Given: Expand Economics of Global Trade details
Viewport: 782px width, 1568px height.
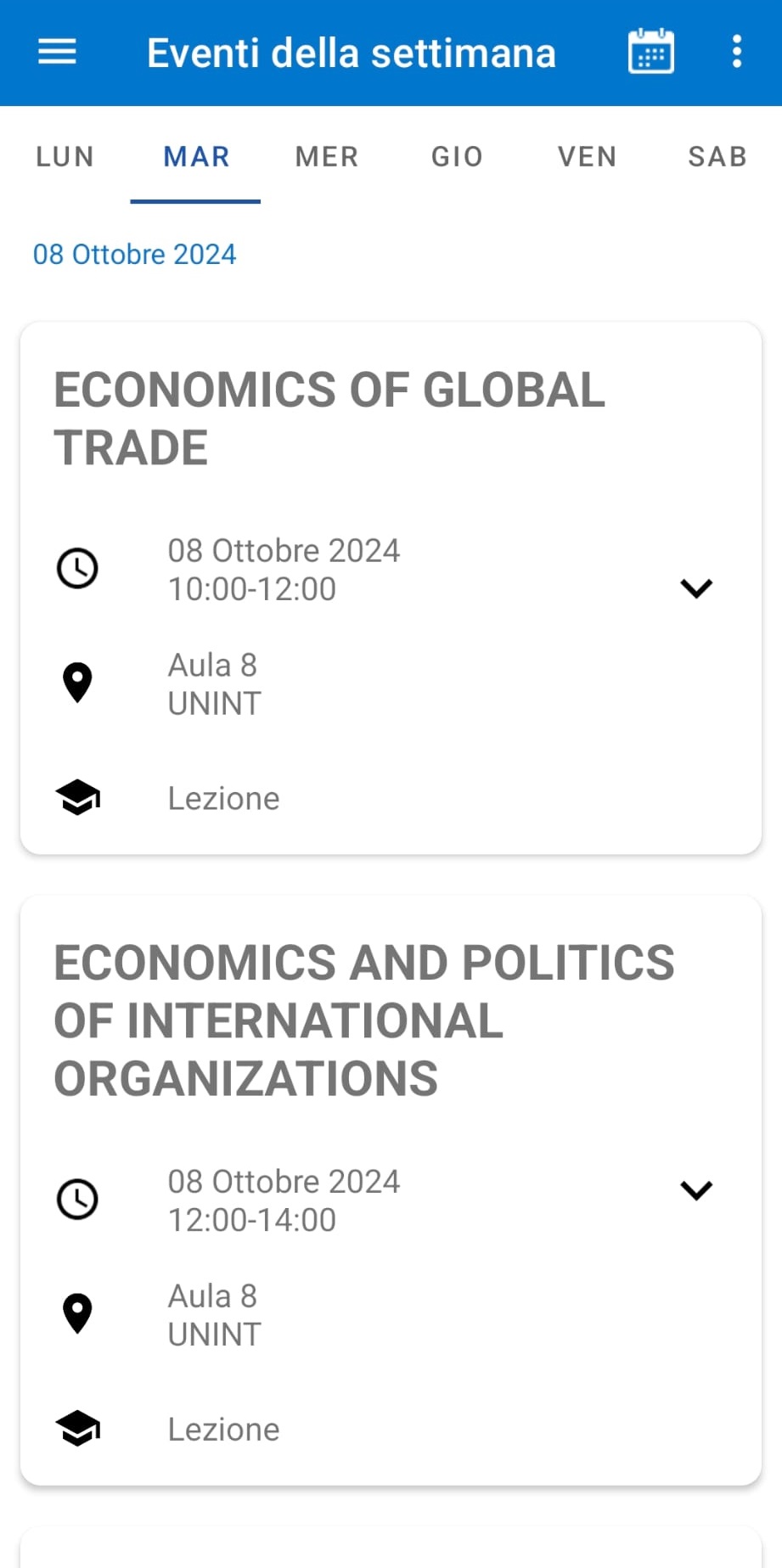Looking at the screenshot, I should [x=696, y=588].
